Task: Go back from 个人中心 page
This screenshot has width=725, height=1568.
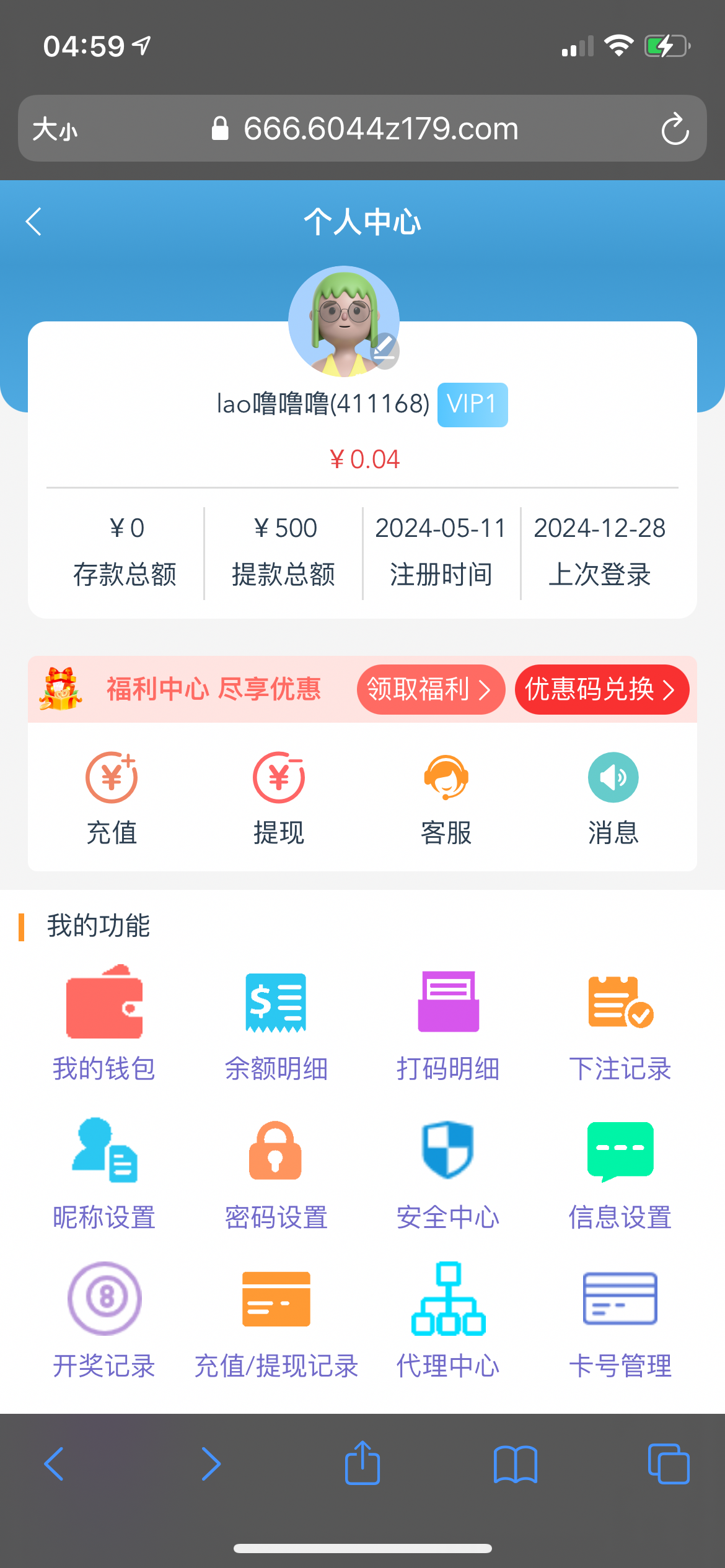Action: pos(34,221)
